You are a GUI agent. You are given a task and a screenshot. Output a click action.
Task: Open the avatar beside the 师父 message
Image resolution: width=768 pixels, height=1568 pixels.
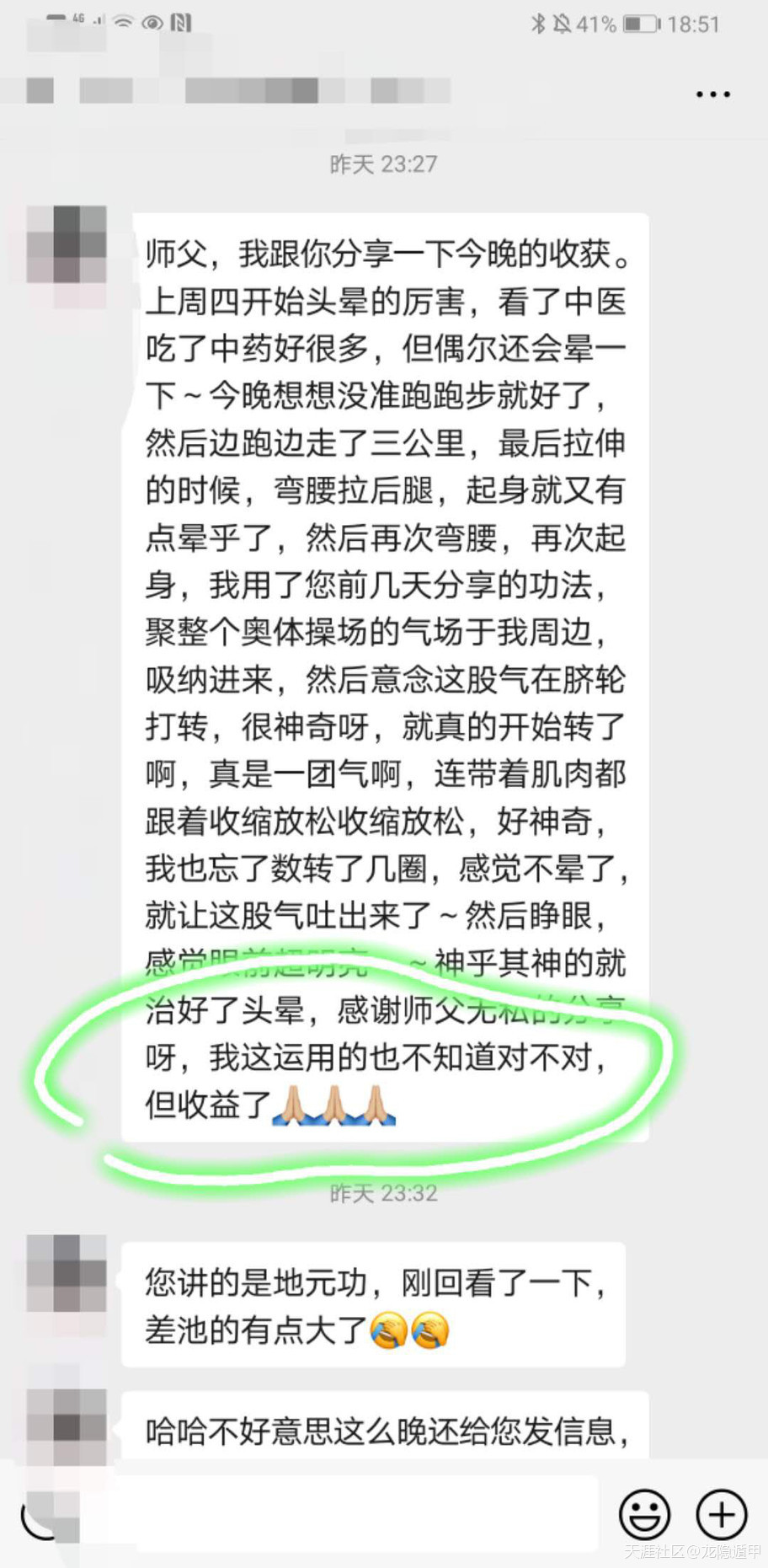pos(67,245)
